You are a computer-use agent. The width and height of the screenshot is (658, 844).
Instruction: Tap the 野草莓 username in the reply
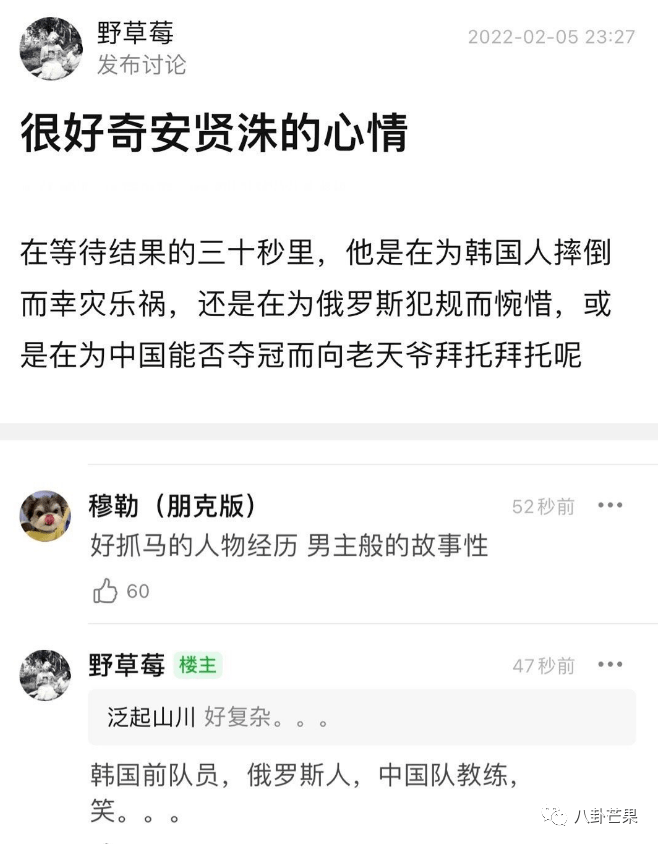point(126,665)
